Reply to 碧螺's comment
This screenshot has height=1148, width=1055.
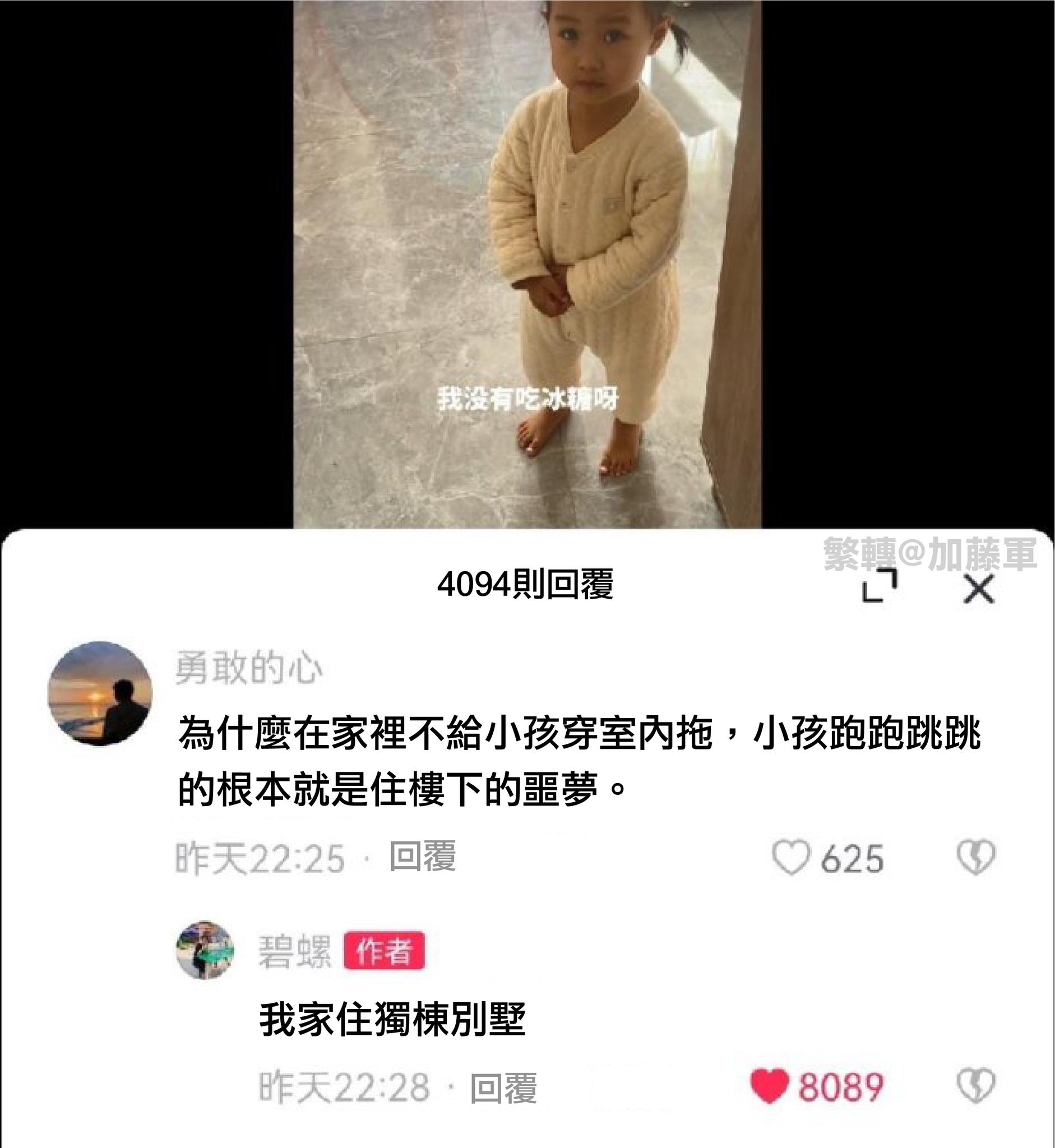pos(503,1087)
